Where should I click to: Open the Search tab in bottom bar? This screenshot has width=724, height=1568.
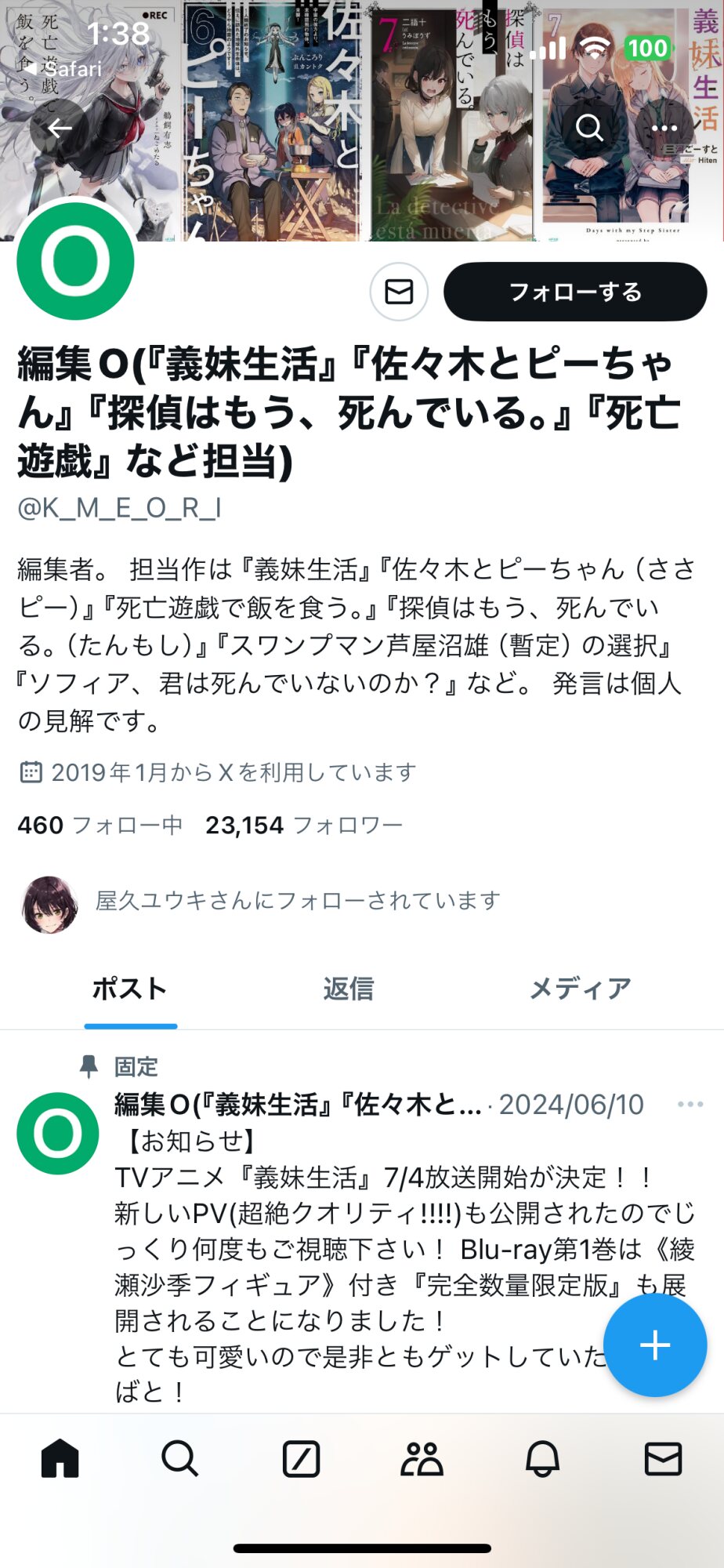180,1459
